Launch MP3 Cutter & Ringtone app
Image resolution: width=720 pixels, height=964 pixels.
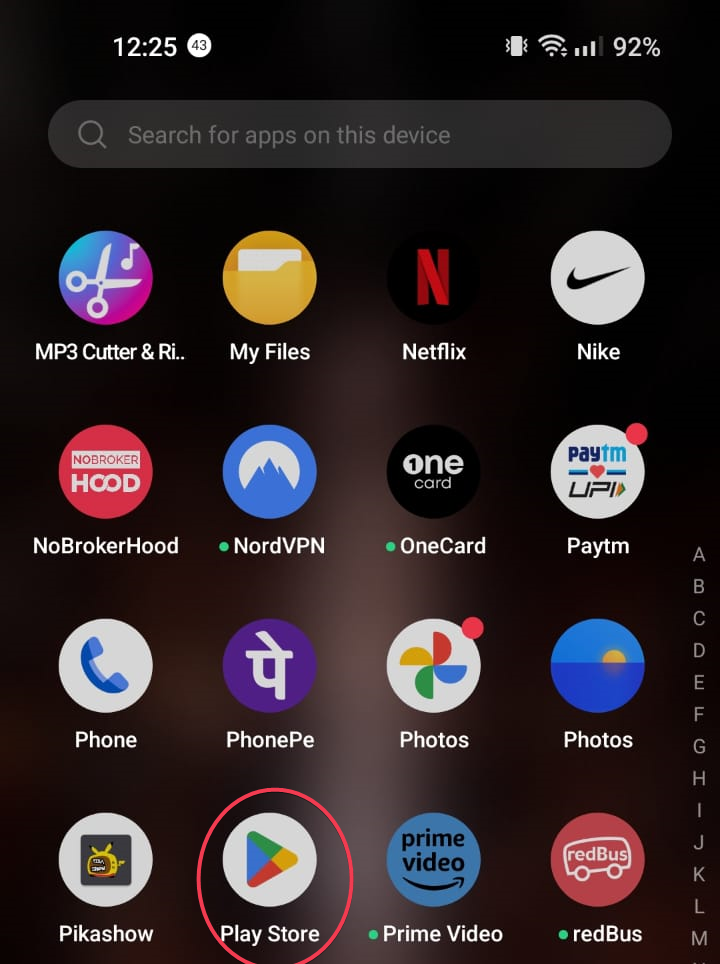click(105, 278)
